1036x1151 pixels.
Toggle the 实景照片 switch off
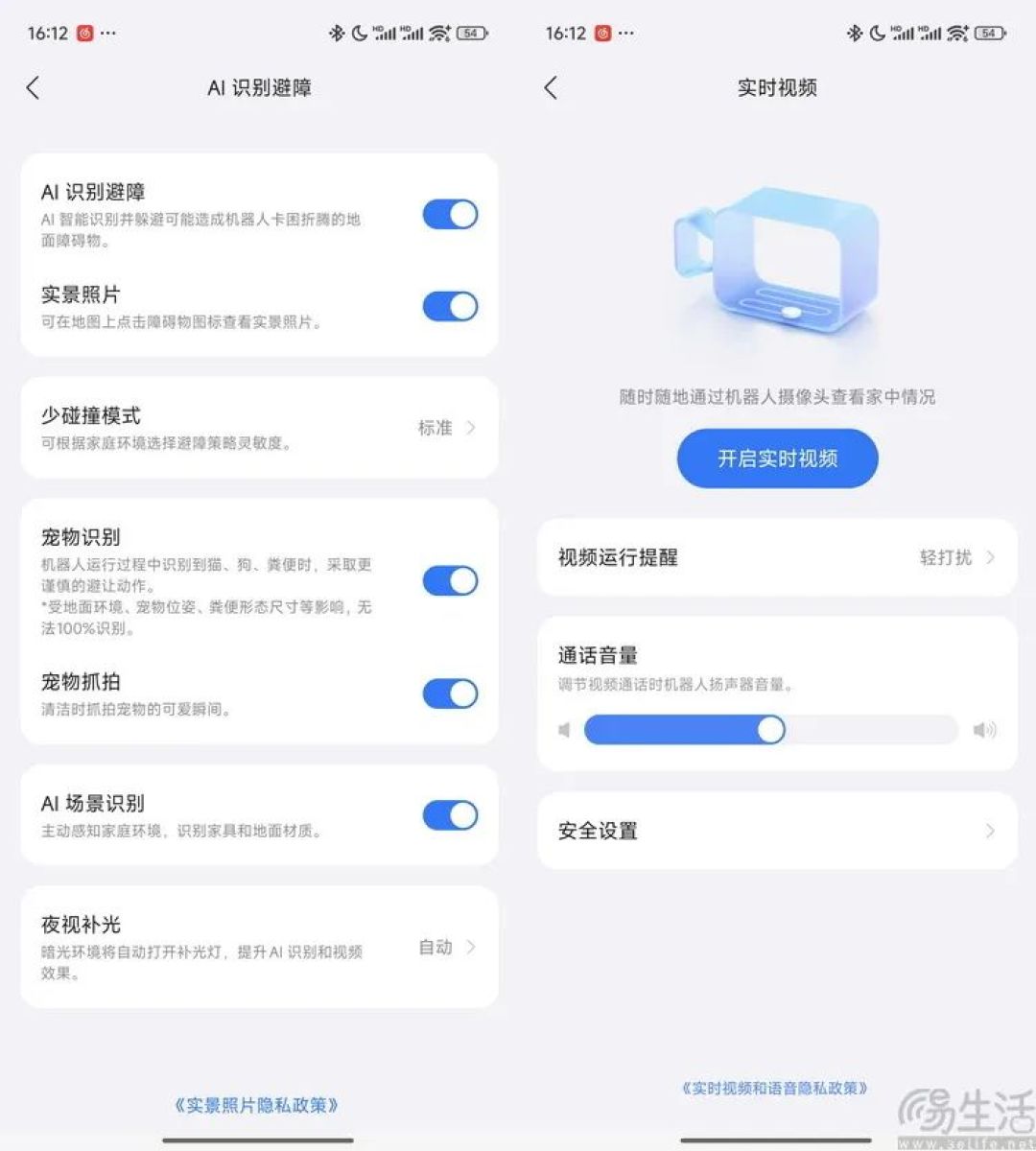(449, 307)
